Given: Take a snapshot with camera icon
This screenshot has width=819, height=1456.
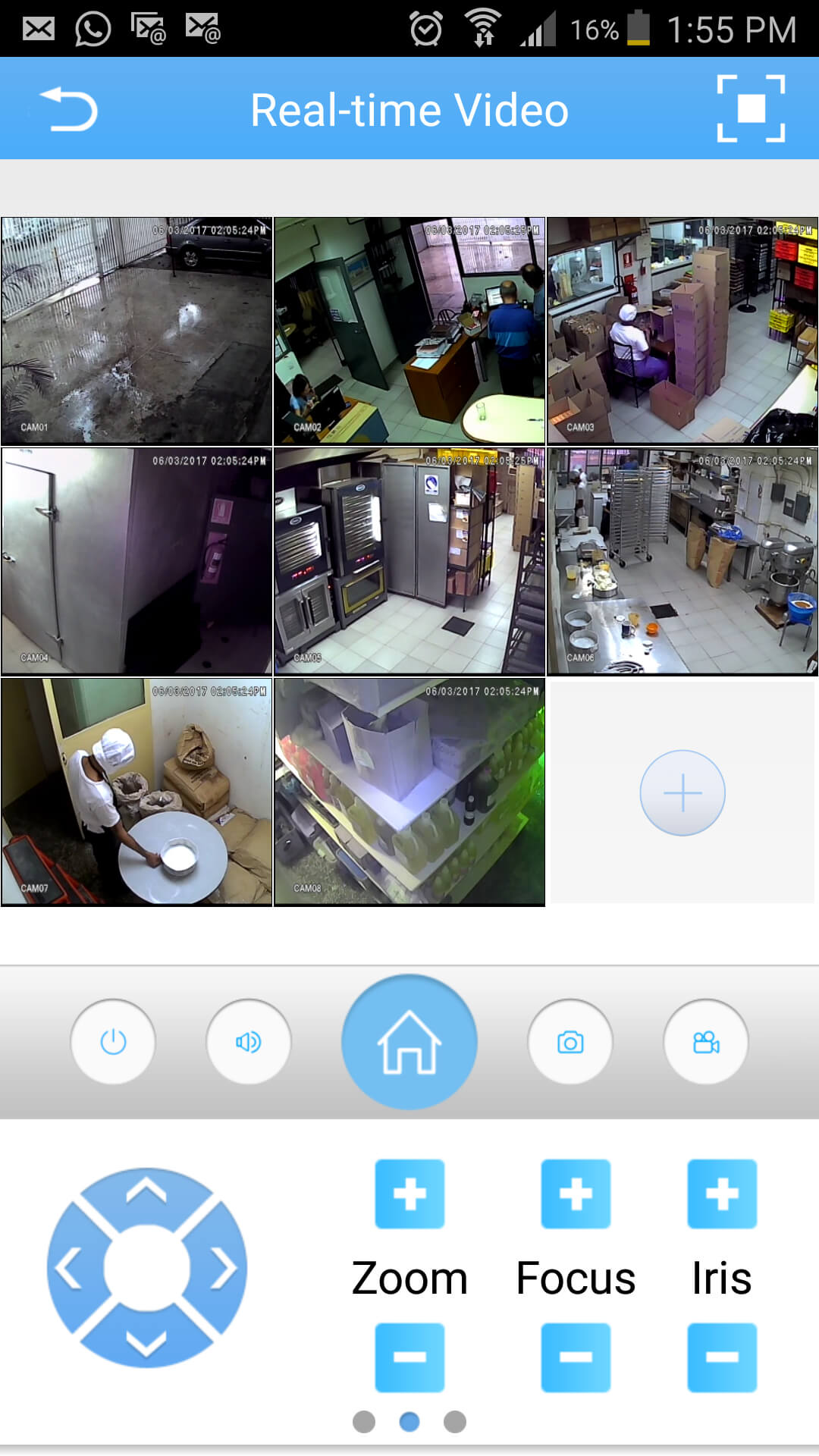Looking at the screenshot, I should pyautogui.click(x=570, y=1042).
